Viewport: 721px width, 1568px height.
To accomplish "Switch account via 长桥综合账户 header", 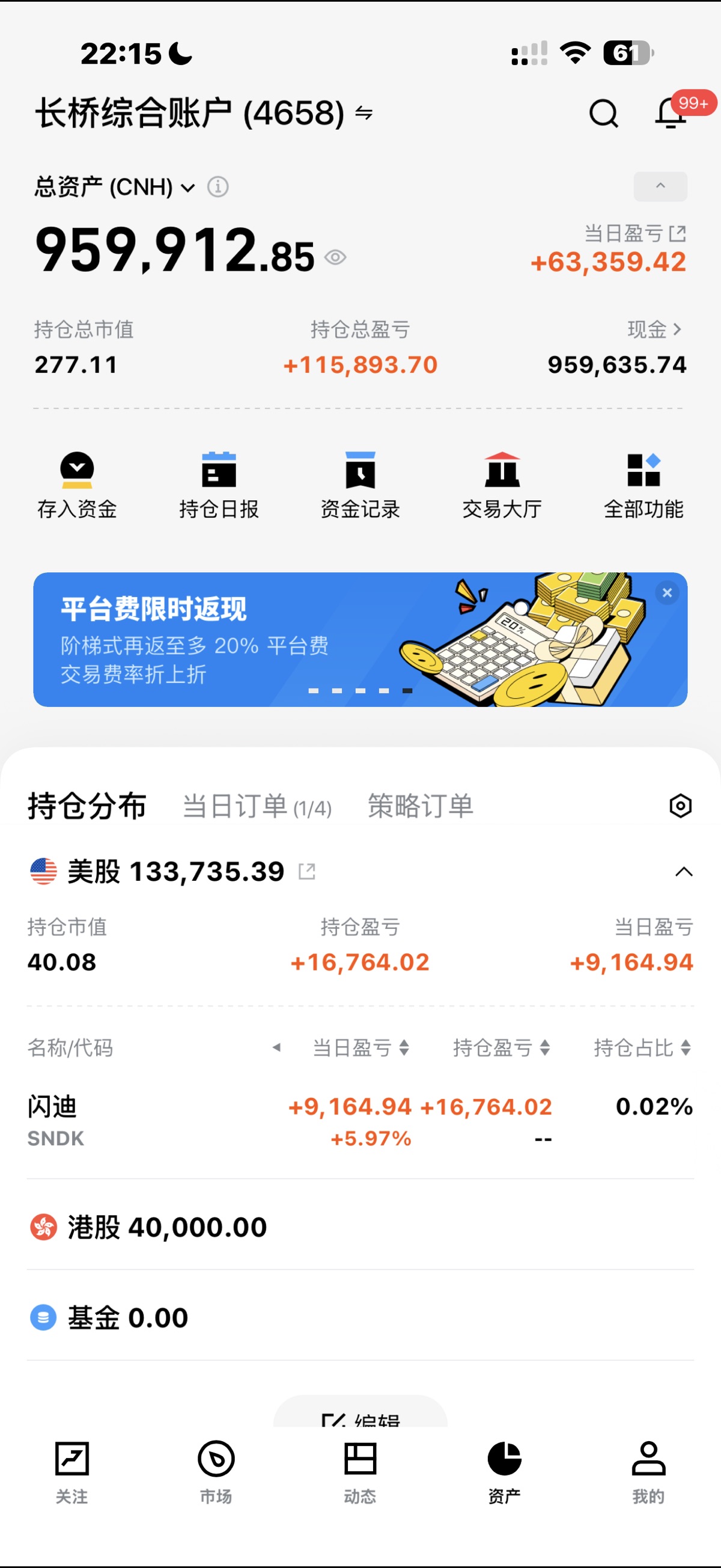I will pyautogui.click(x=204, y=113).
